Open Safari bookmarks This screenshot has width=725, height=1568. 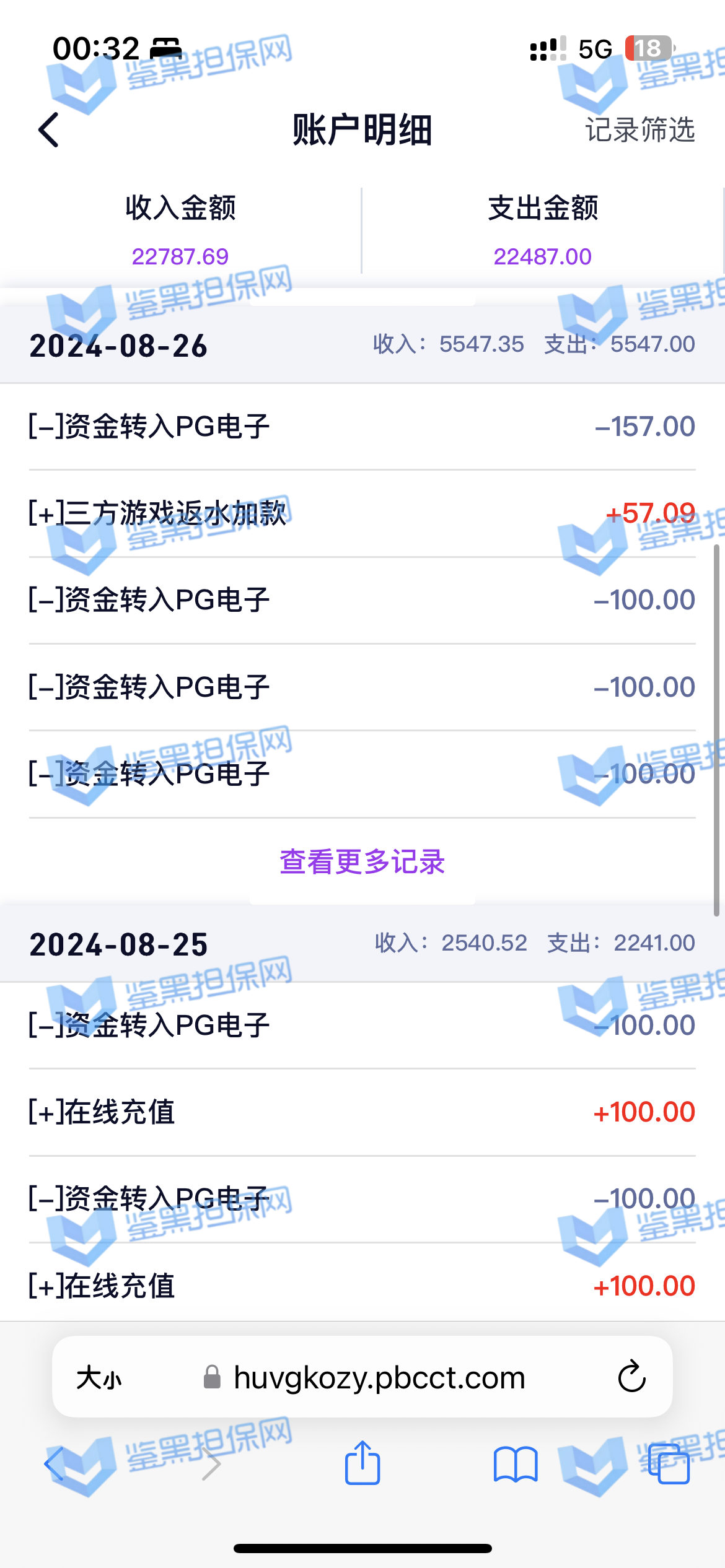pyautogui.click(x=516, y=1464)
